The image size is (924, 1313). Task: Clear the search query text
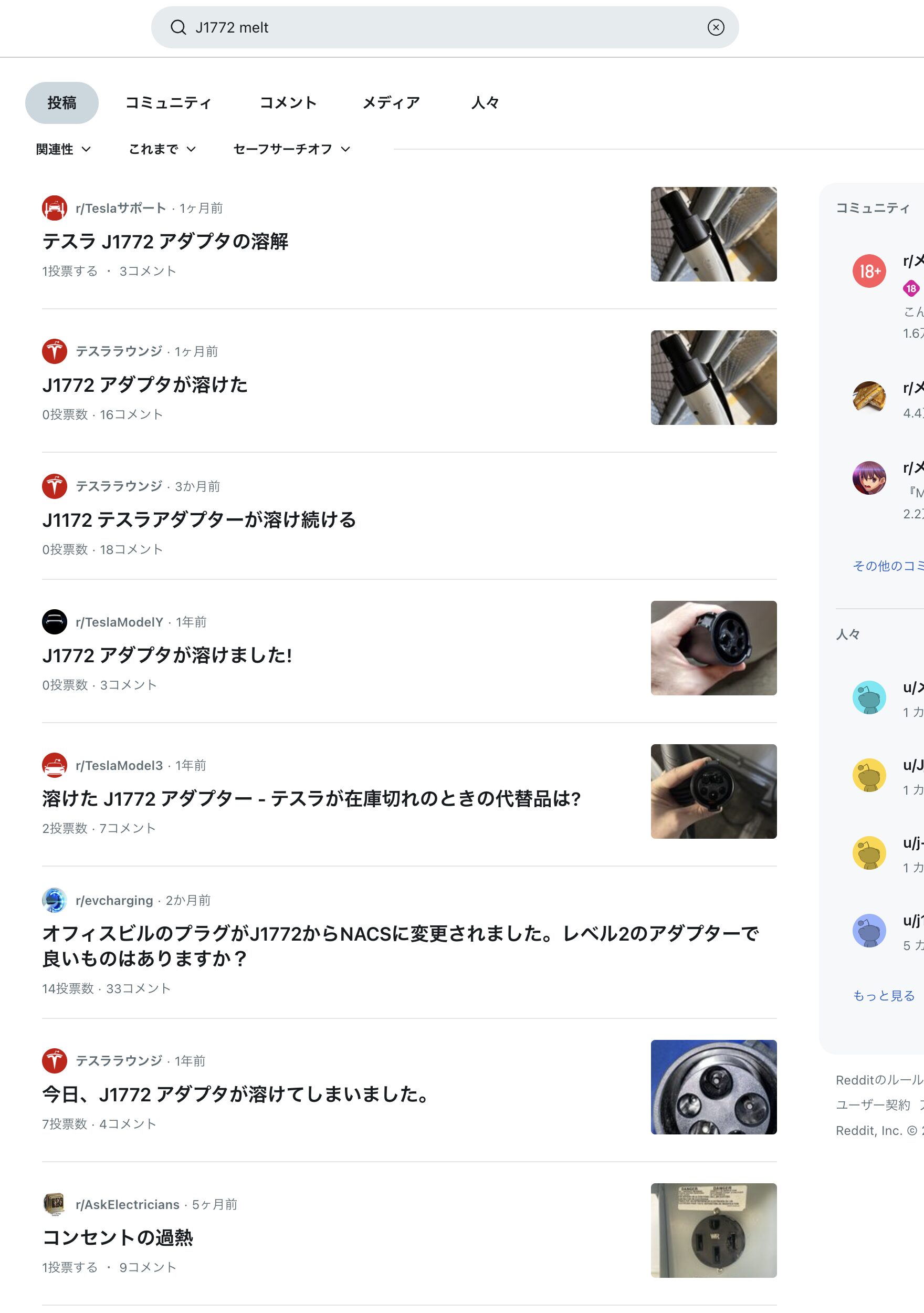[x=715, y=27]
